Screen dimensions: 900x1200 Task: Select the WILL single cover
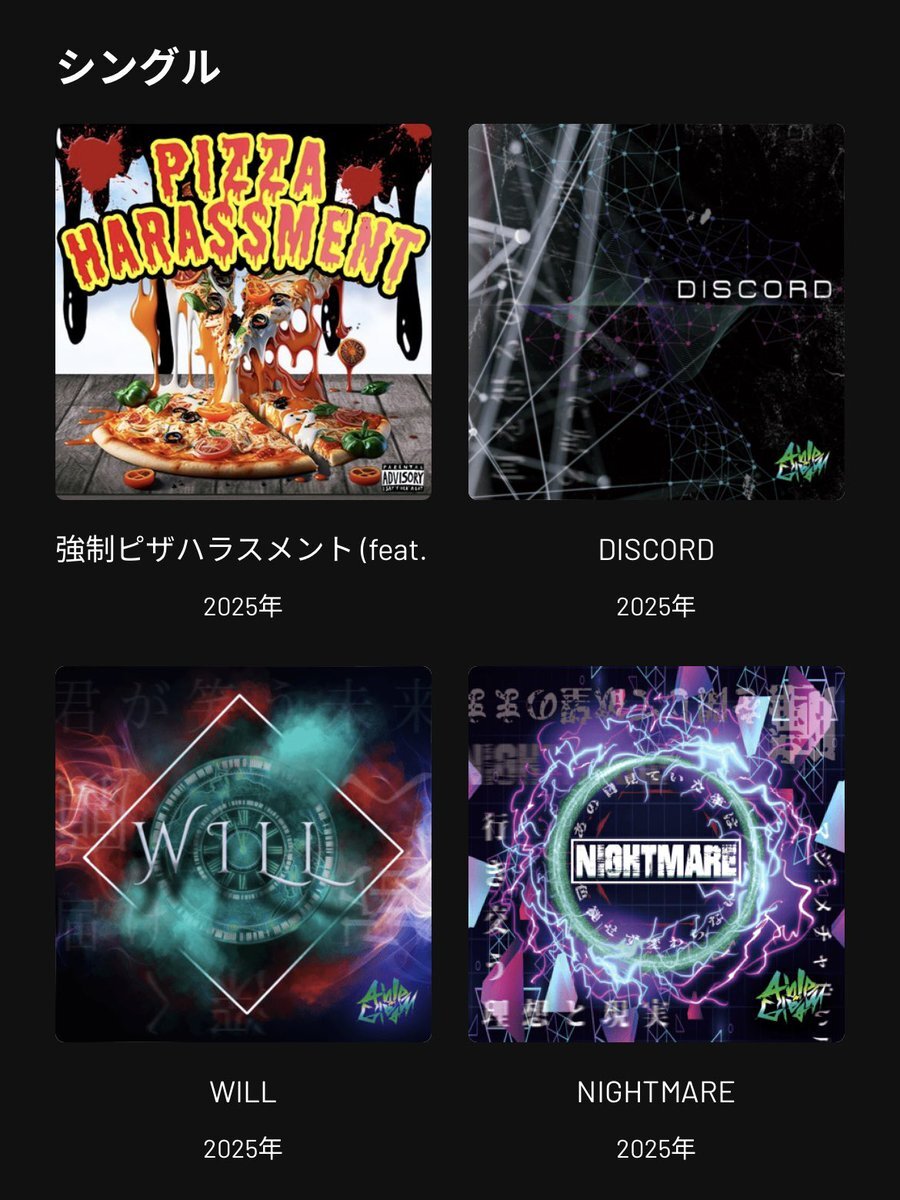[x=243, y=854]
